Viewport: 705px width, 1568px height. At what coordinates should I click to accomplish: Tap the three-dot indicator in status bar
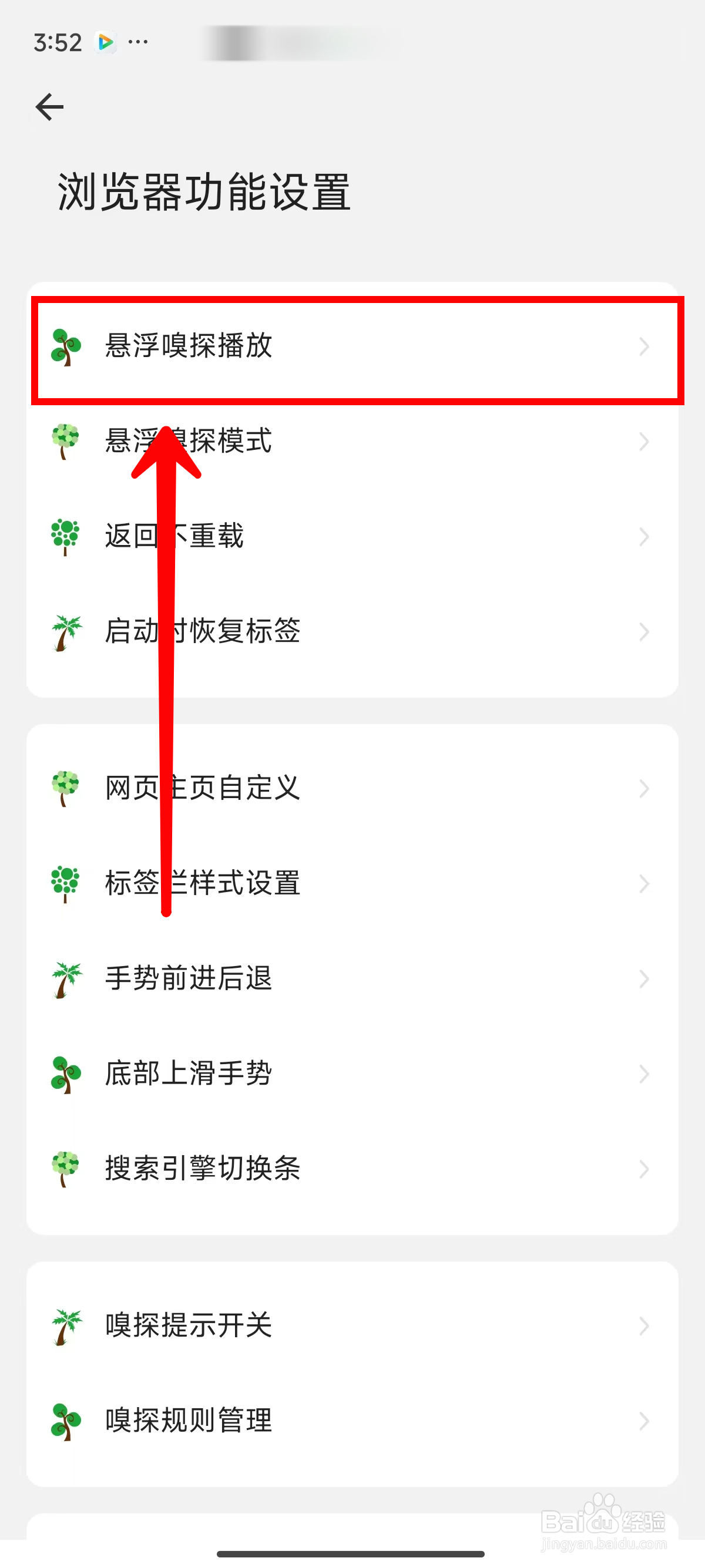140,42
